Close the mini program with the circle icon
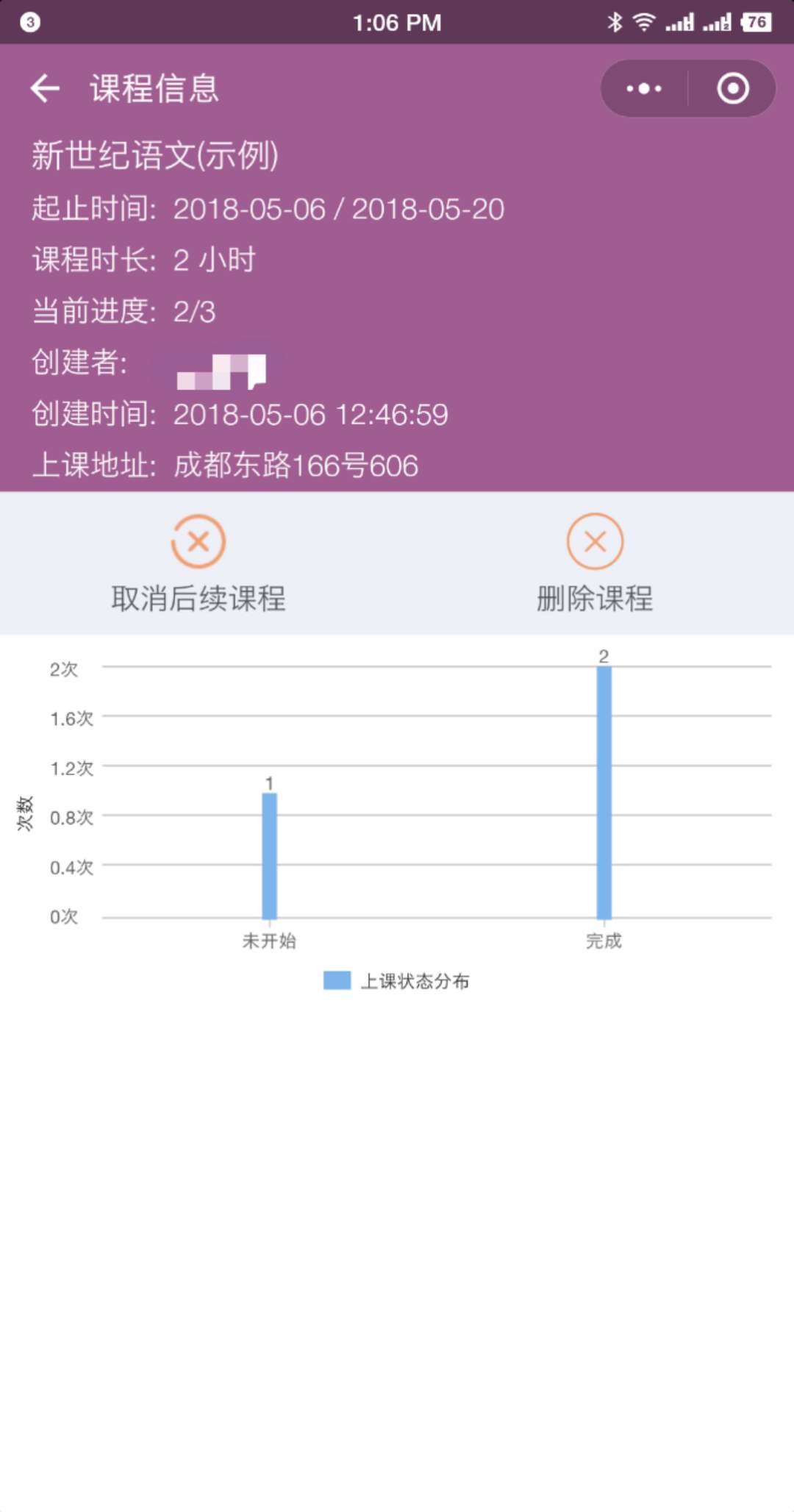The height and width of the screenshot is (1512, 794). pyautogui.click(x=733, y=88)
